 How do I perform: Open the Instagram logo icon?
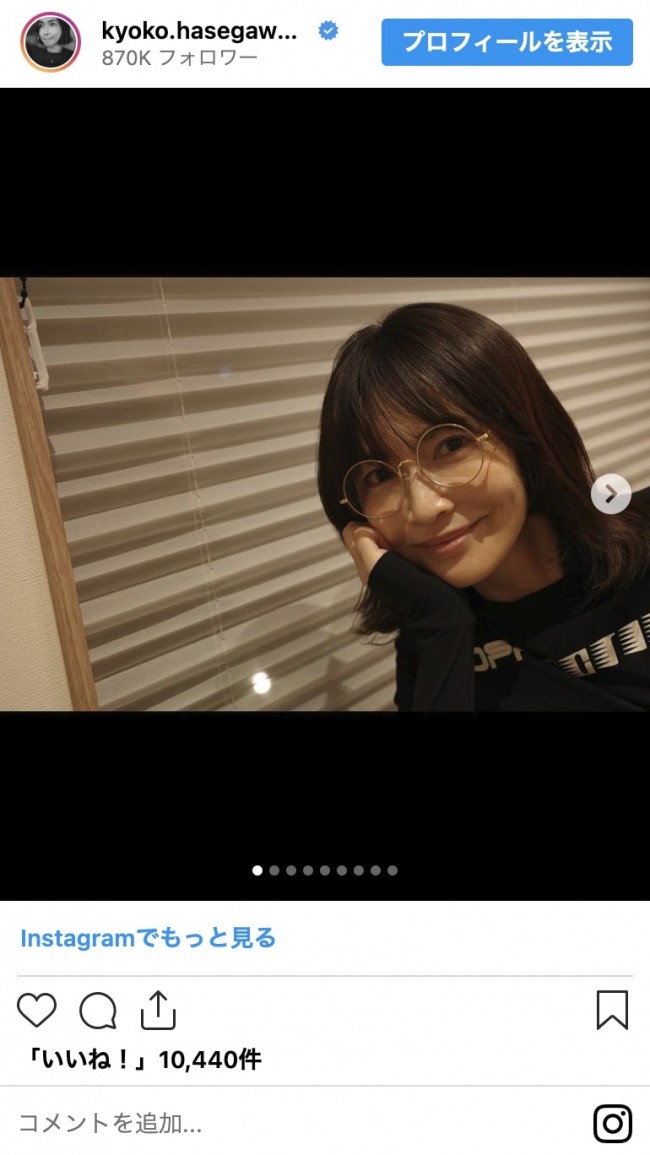612,1123
